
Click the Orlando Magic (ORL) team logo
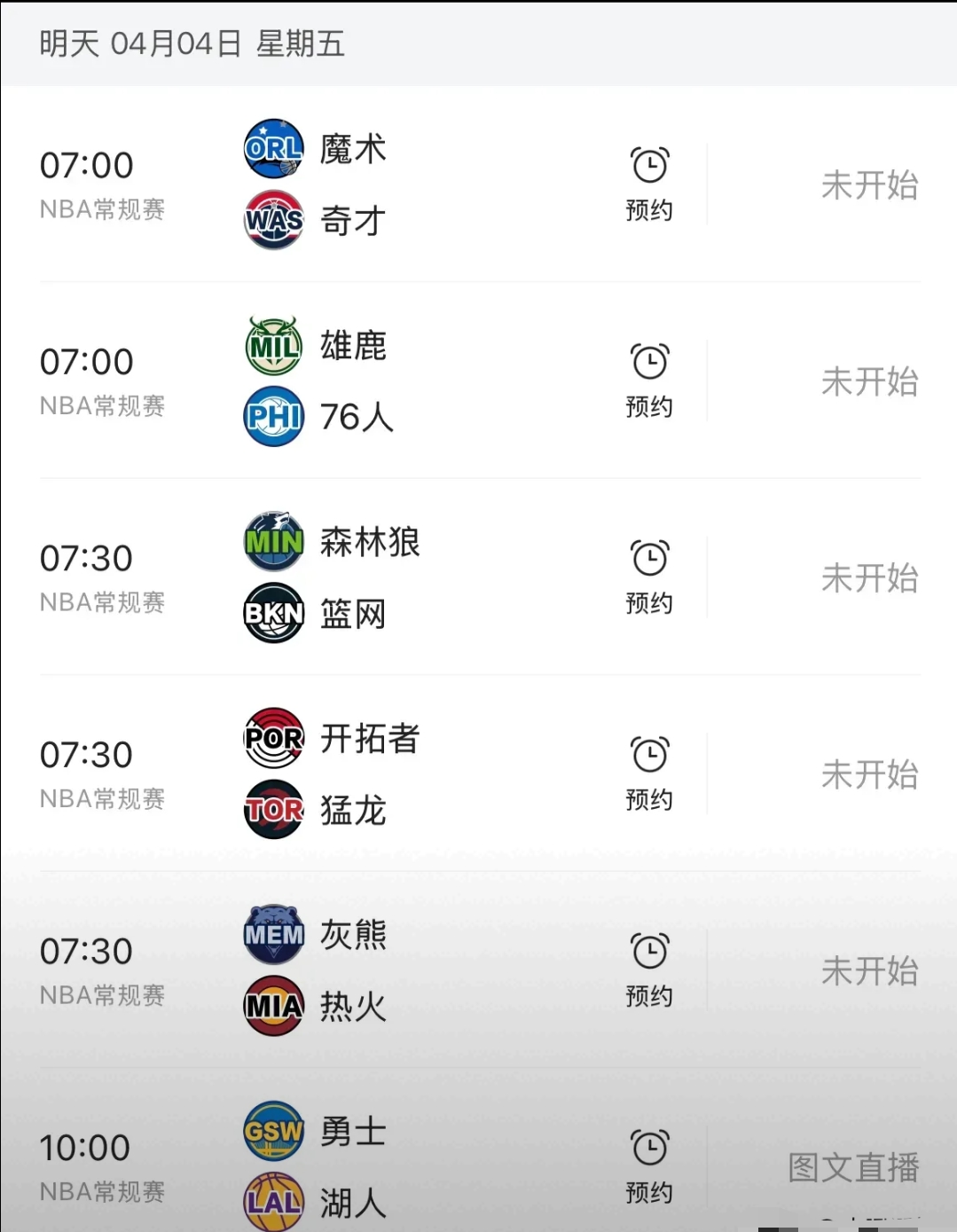(x=272, y=148)
